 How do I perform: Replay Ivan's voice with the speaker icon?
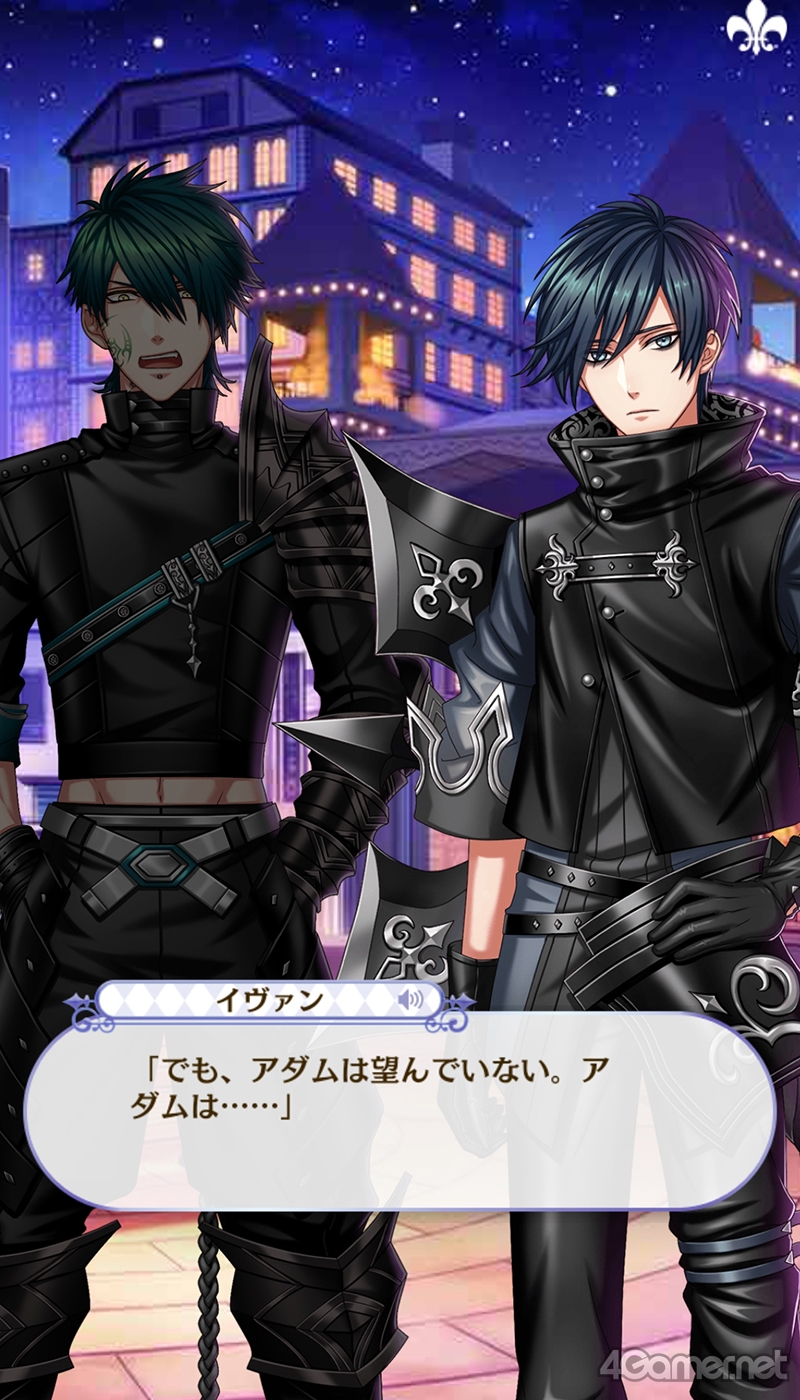[x=409, y=999]
